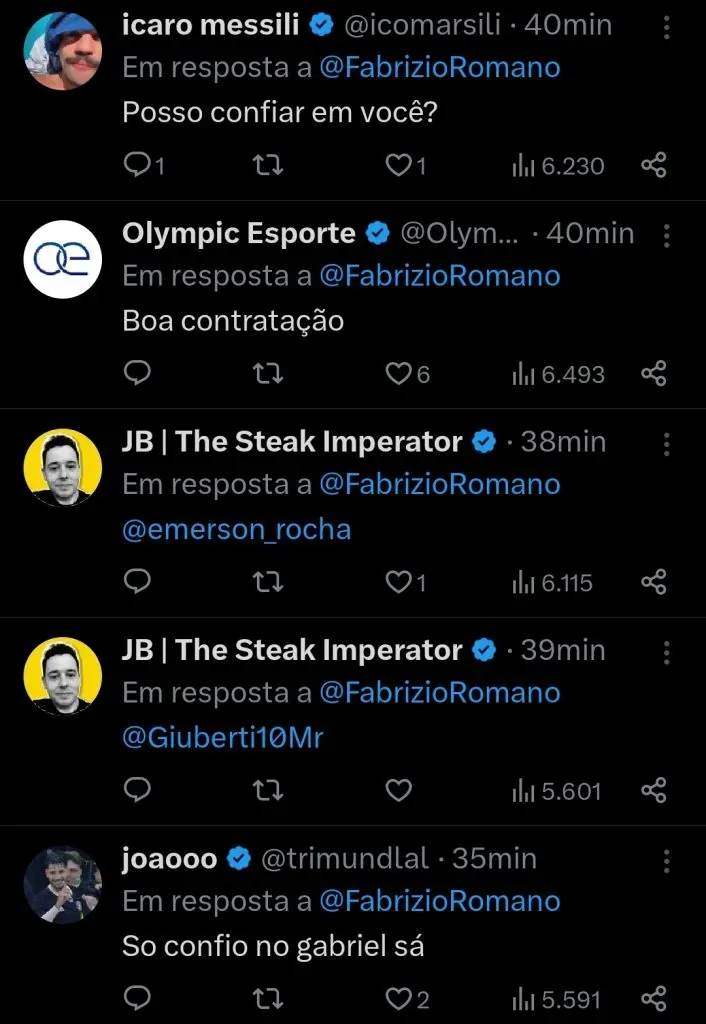Open the @Giuberti10Mr mention link
The image size is (706, 1024).
click(x=222, y=738)
